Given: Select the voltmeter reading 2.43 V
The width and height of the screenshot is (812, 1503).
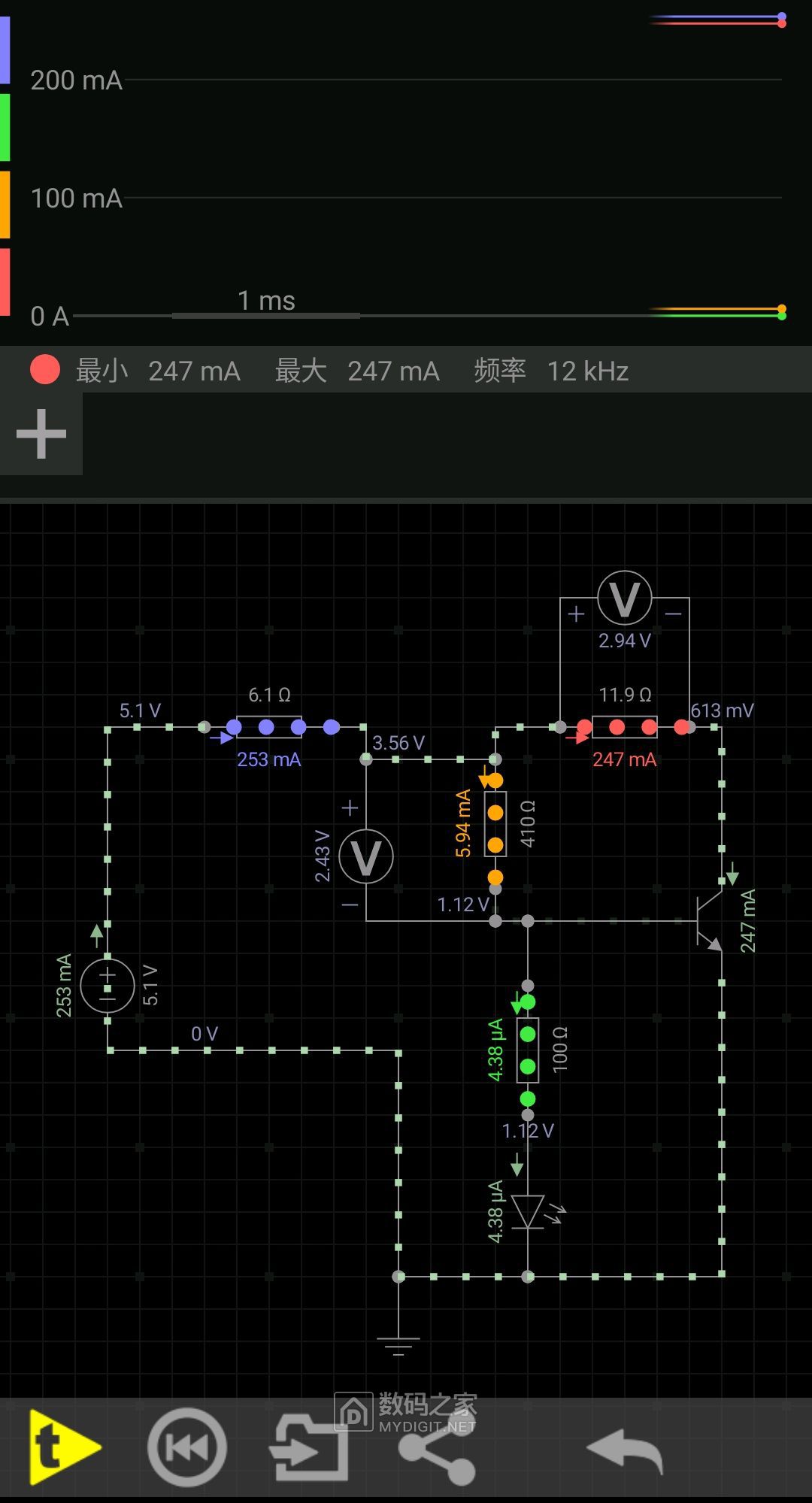Looking at the screenshot, I should pyautogui.click(x=366, y=857).
